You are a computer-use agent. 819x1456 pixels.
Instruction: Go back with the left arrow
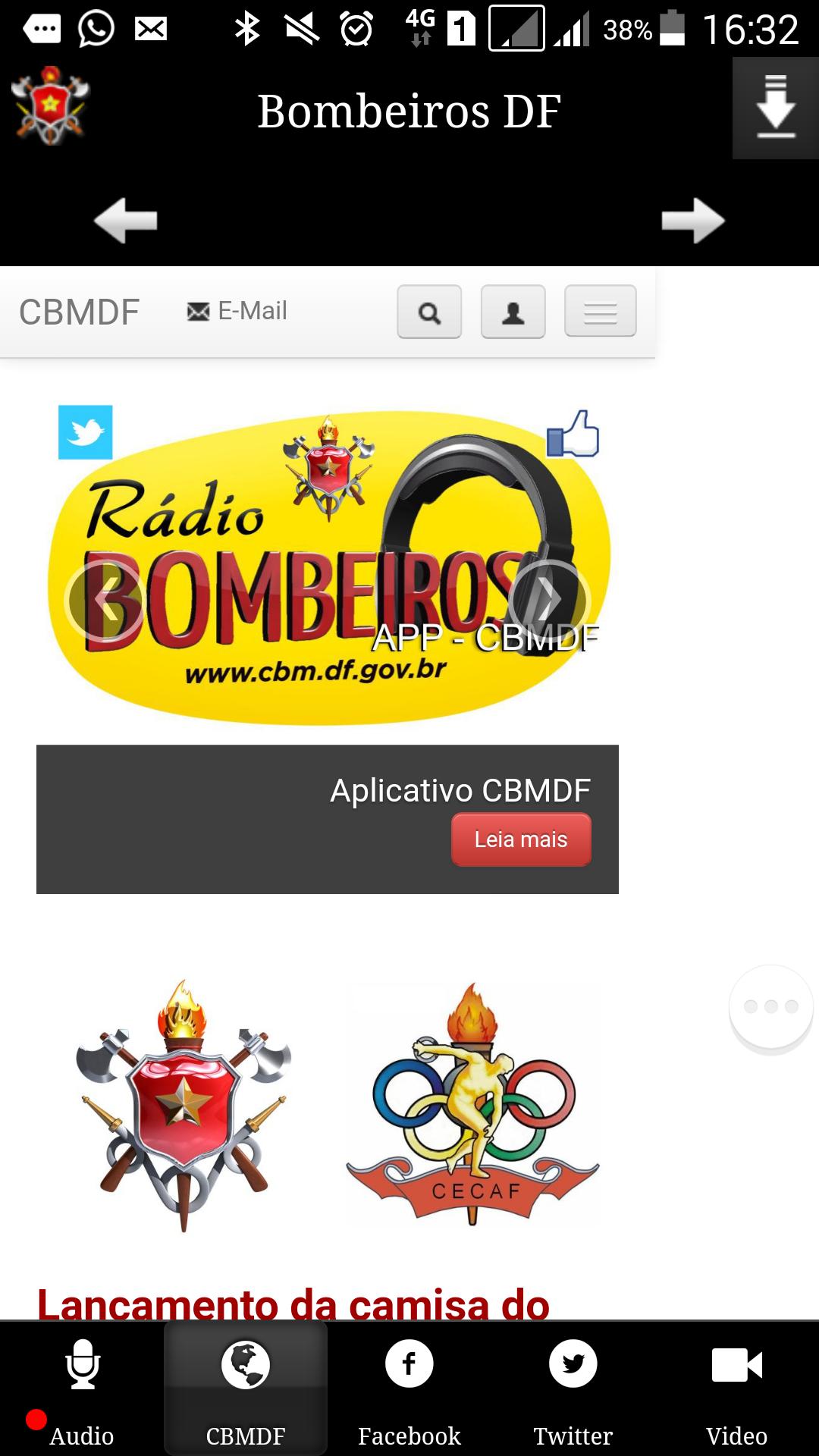(x=125, y=221)
